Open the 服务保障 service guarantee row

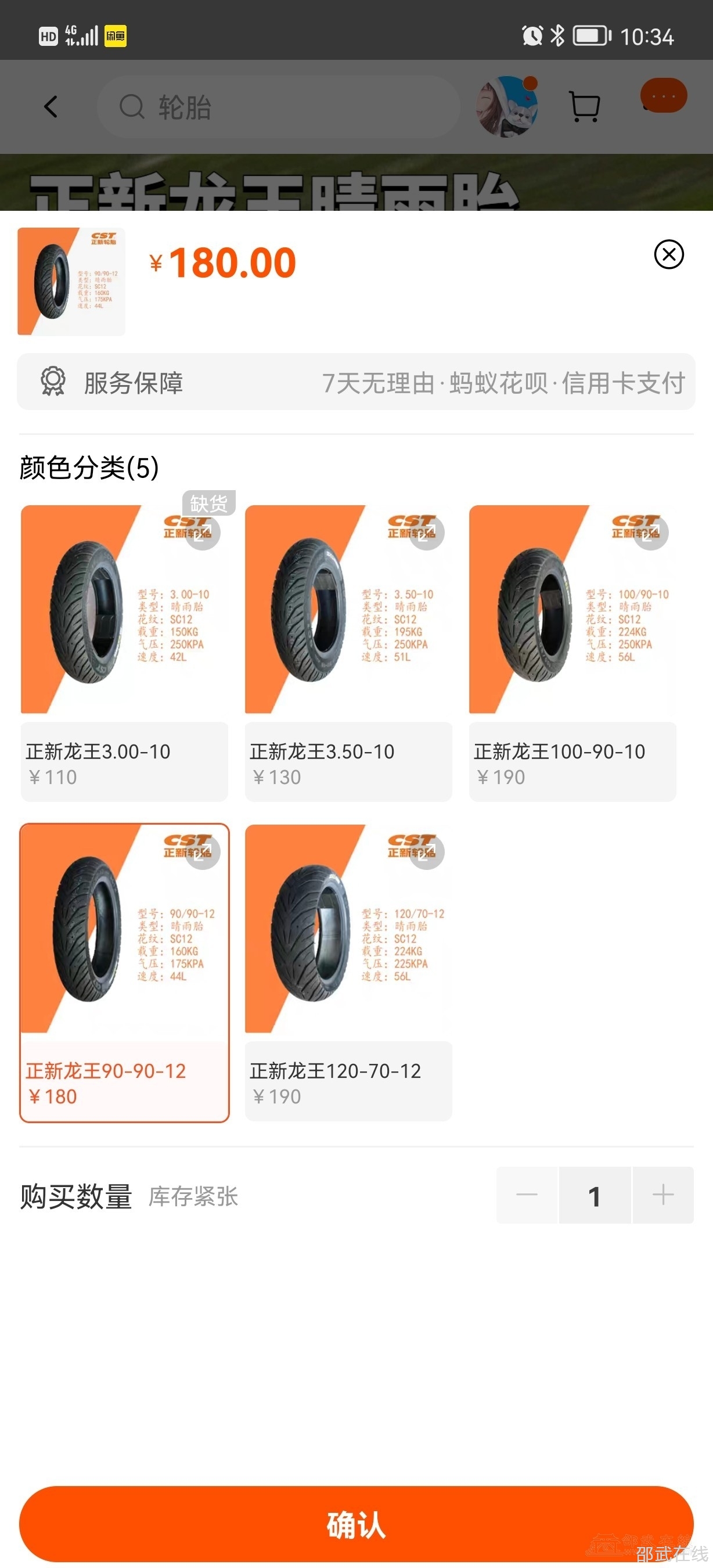[x=356, y=382]
